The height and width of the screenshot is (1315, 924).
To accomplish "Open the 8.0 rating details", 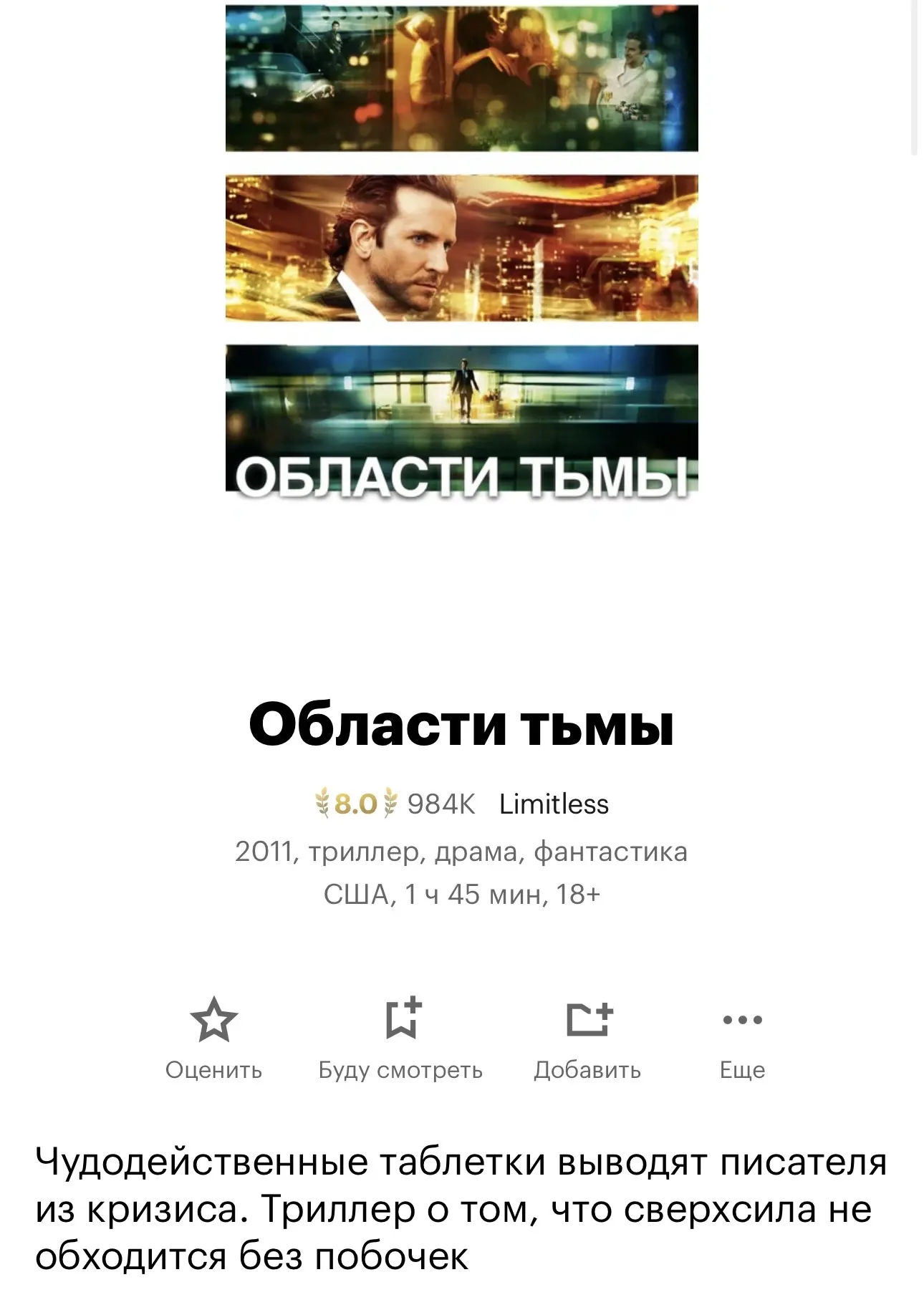I will (x=355, y=804).
